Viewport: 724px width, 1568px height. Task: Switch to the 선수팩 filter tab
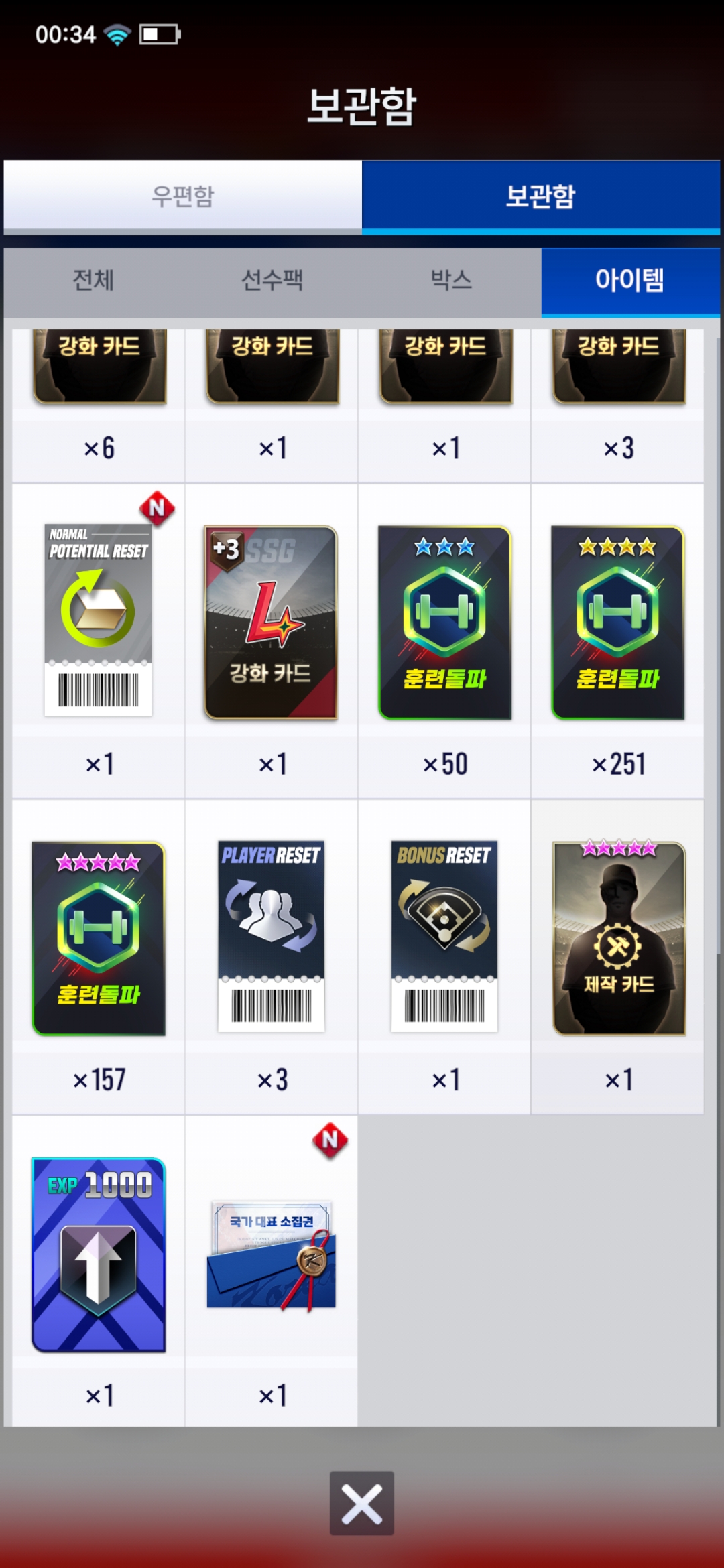pos(272,280)
